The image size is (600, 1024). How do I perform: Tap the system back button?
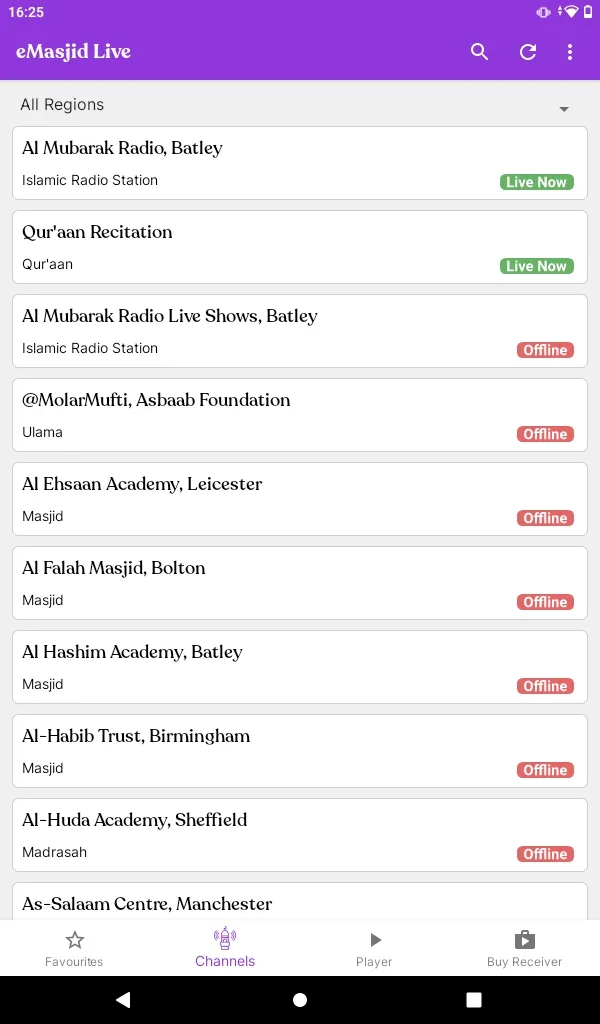123,999
